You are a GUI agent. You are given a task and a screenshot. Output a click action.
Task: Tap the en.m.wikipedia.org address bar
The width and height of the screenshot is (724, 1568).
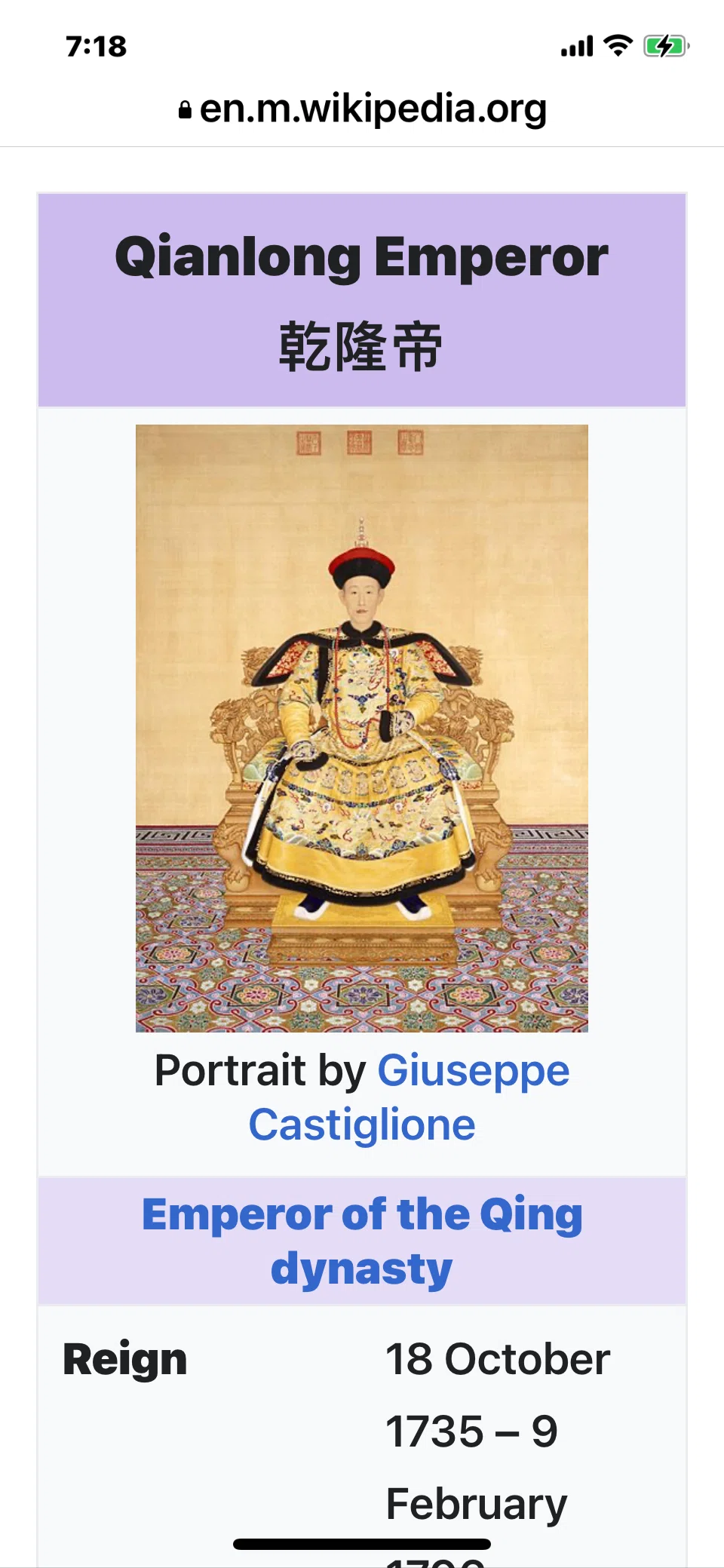click(x=362, y=109)
